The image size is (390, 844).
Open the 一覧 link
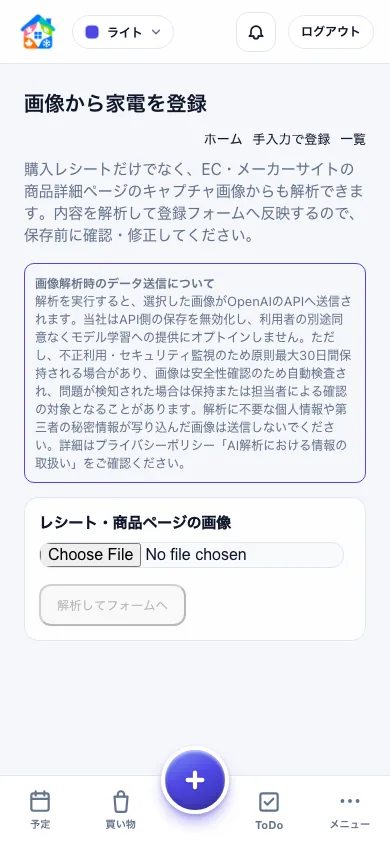pos(353,139)
